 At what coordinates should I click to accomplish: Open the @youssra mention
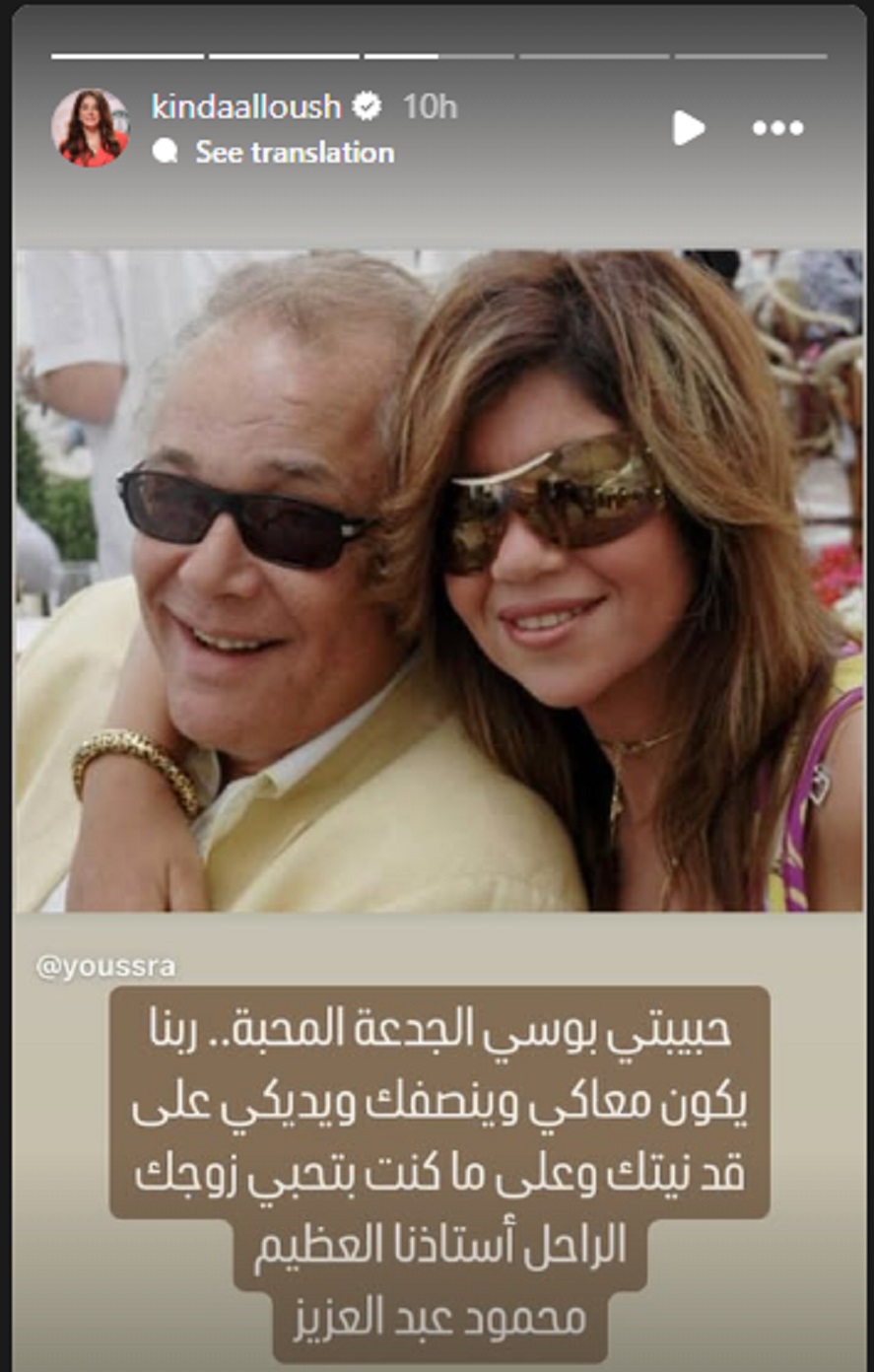click(x=105, y=967)
